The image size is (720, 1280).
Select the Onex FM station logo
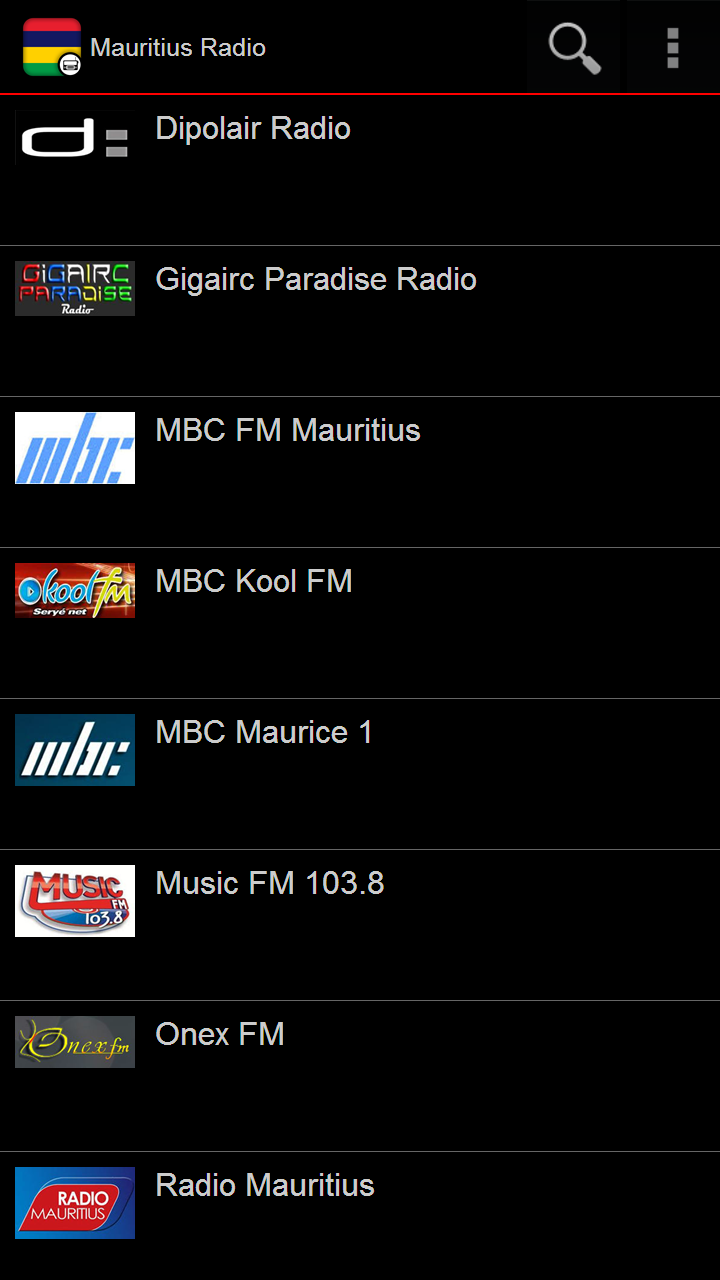tap(75, 1041)
